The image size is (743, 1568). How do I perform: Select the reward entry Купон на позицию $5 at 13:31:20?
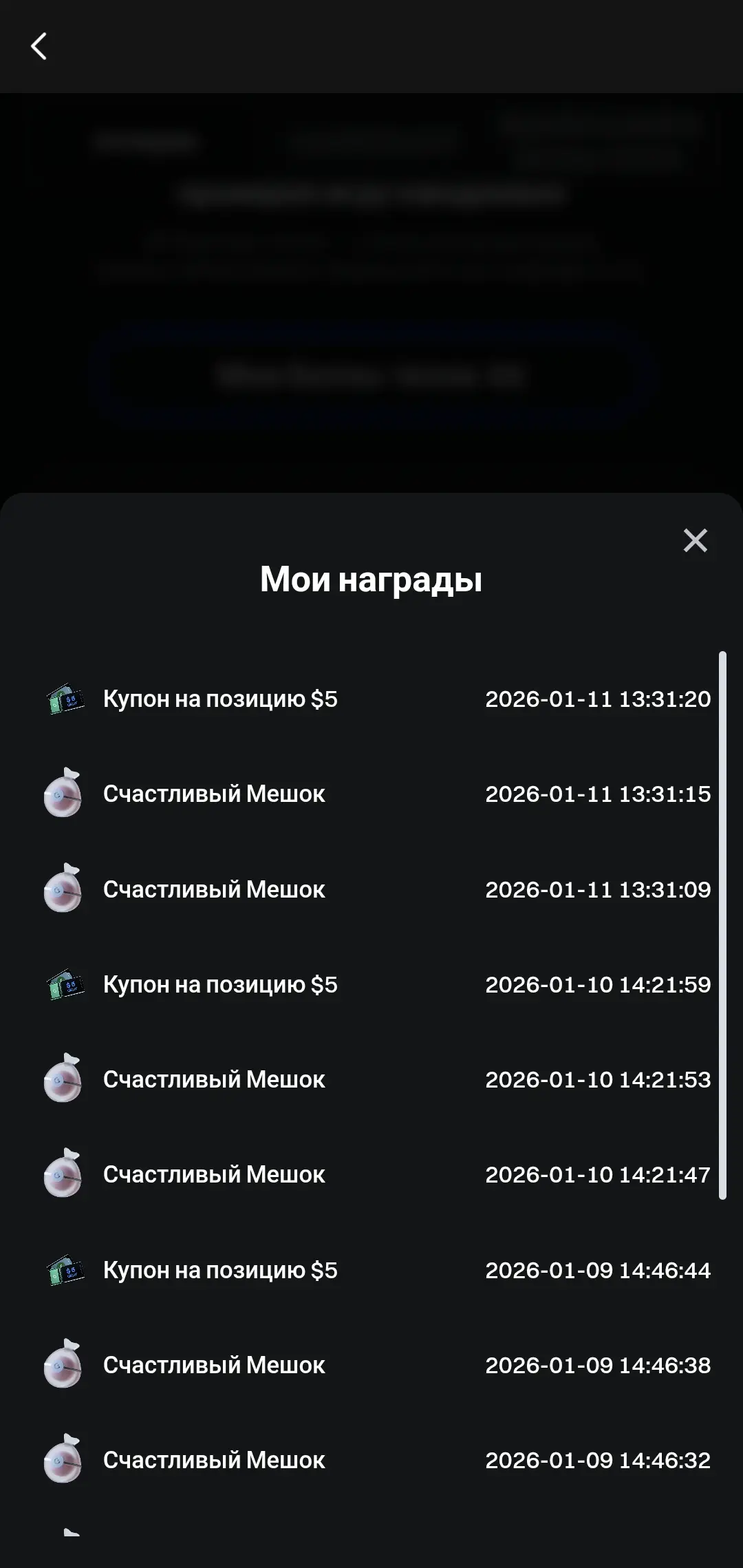coord(371,699)
